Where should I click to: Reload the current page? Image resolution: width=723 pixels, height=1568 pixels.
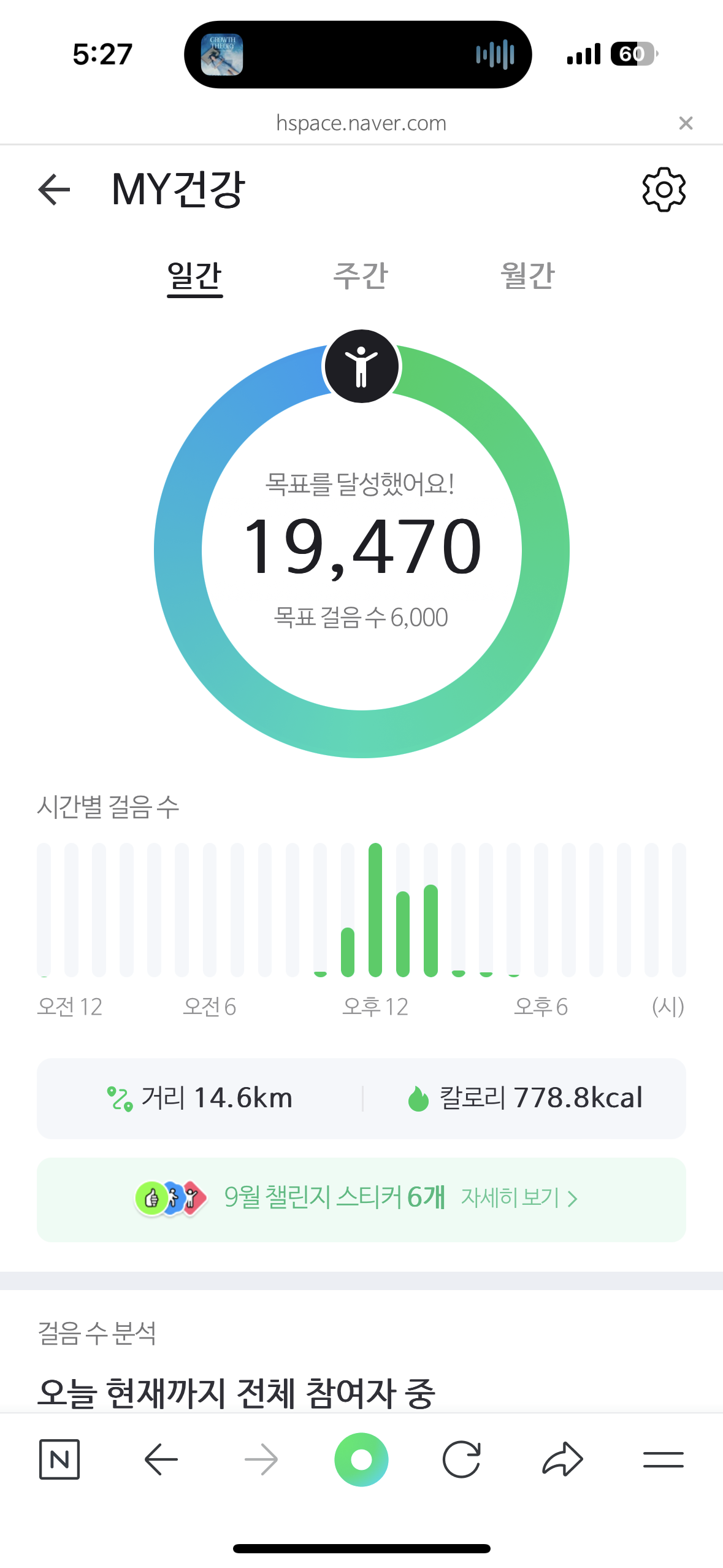pos(461,1459)
